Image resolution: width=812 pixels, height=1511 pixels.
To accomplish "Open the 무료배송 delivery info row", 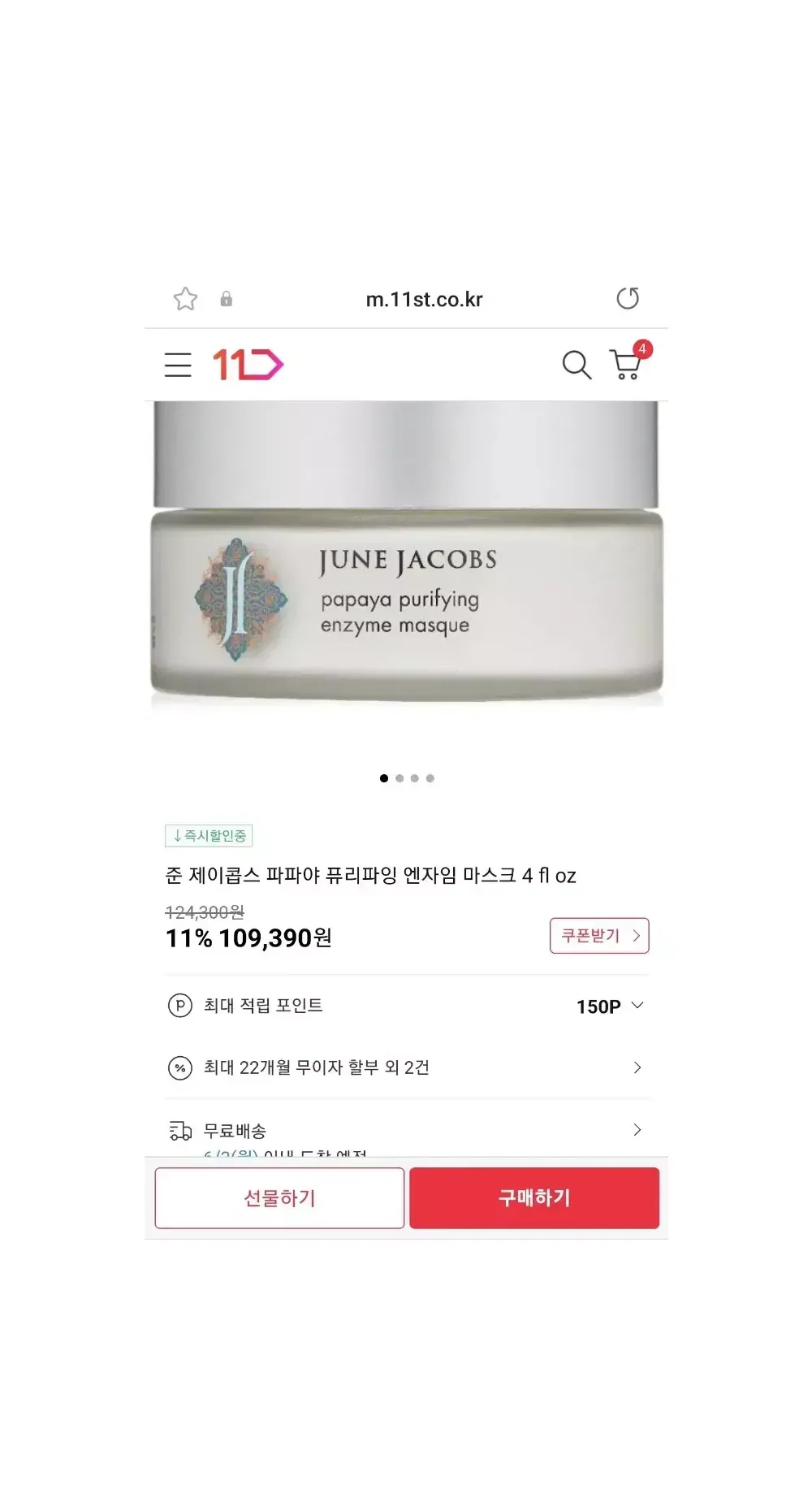I will click(406, 1130).
